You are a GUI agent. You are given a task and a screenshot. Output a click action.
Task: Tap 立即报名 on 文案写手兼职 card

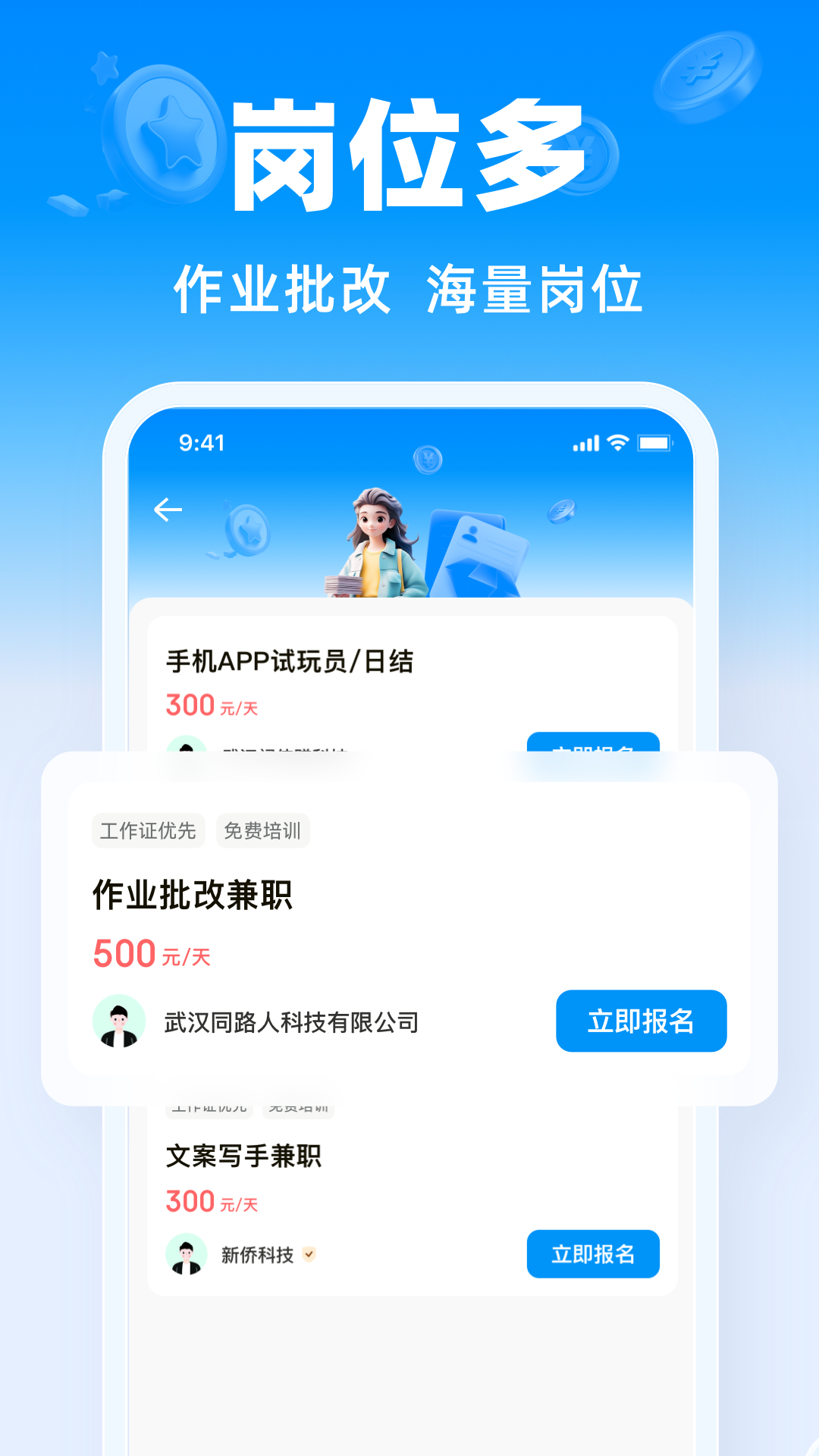point(593,1255)
